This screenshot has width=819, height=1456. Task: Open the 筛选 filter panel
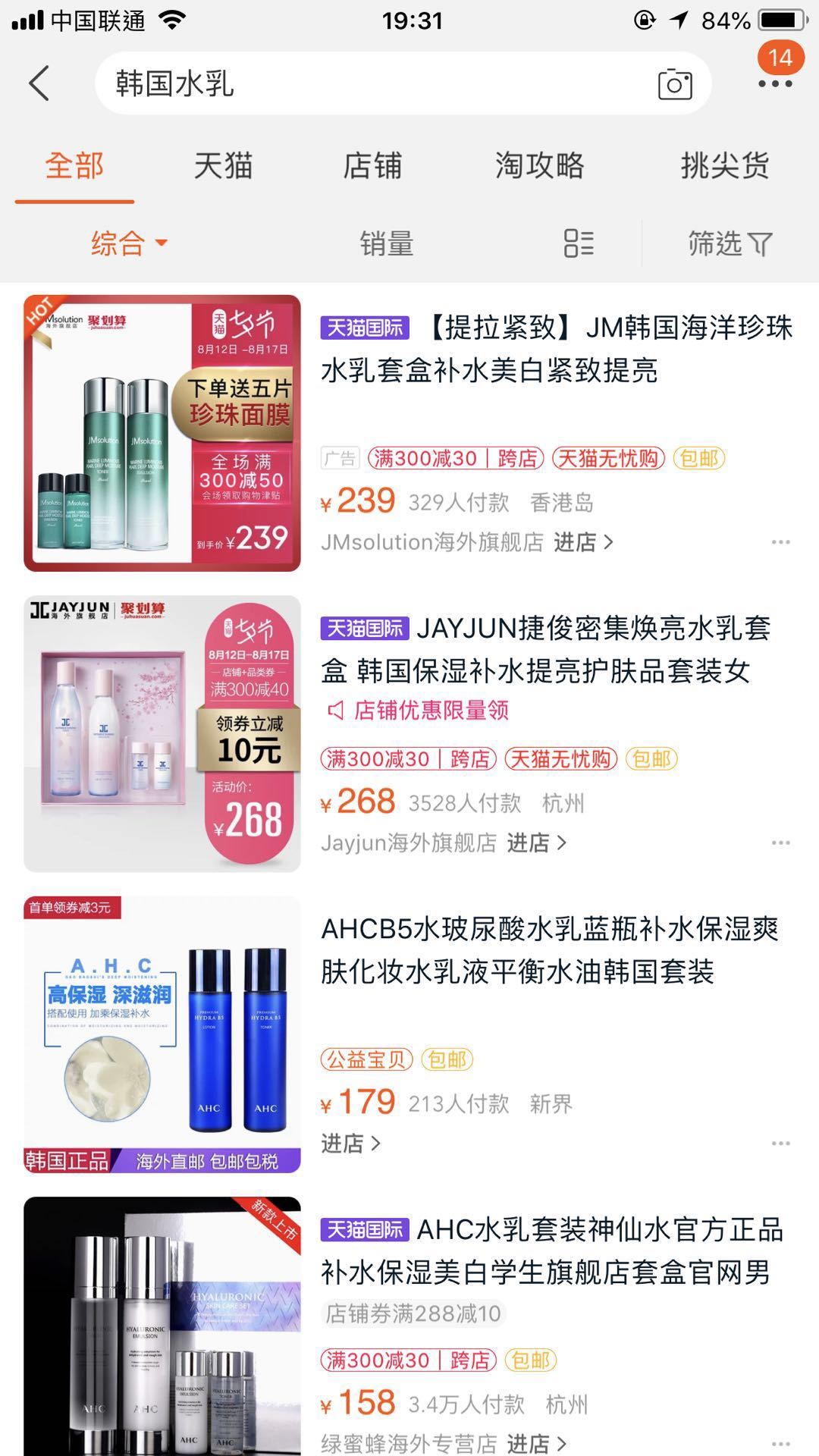coord(730,243)
